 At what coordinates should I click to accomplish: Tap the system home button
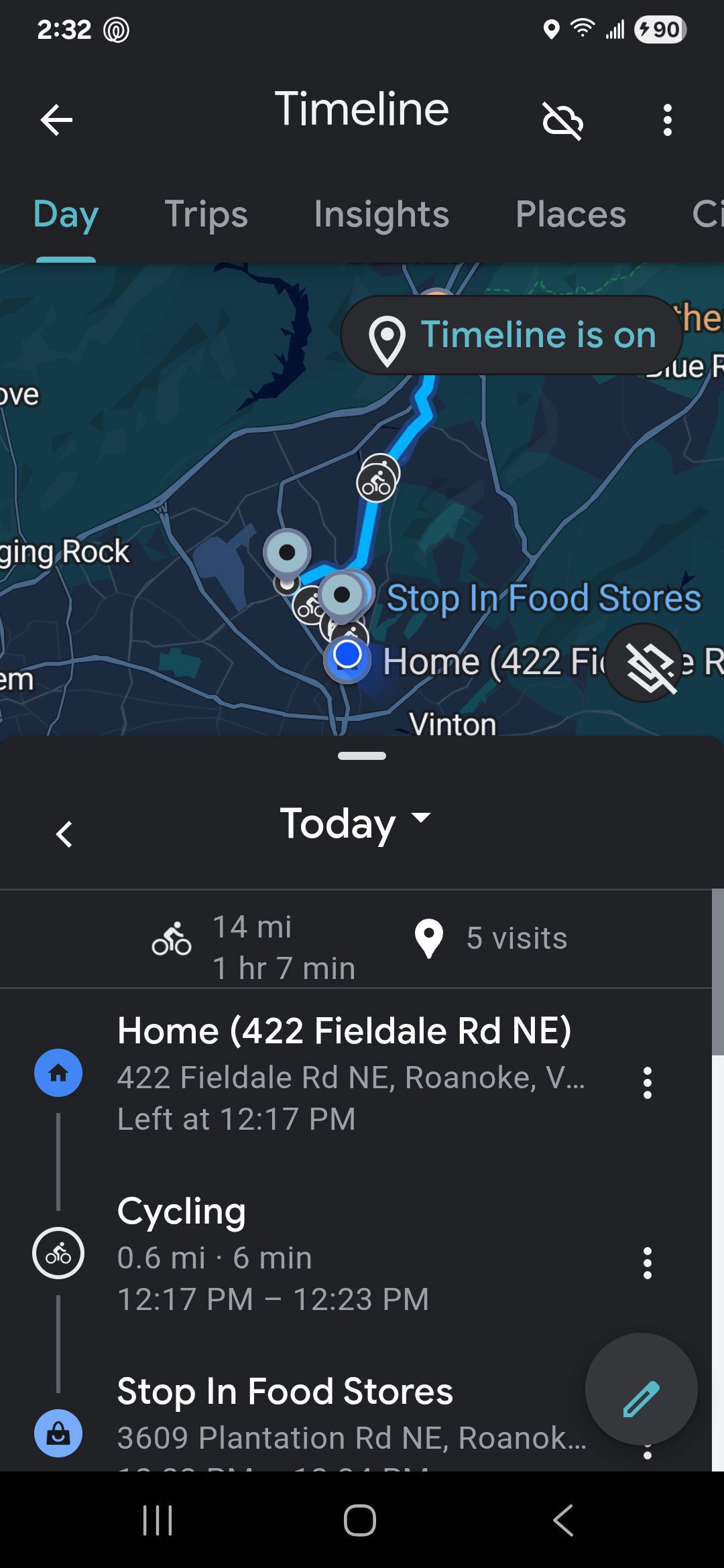360,1520
